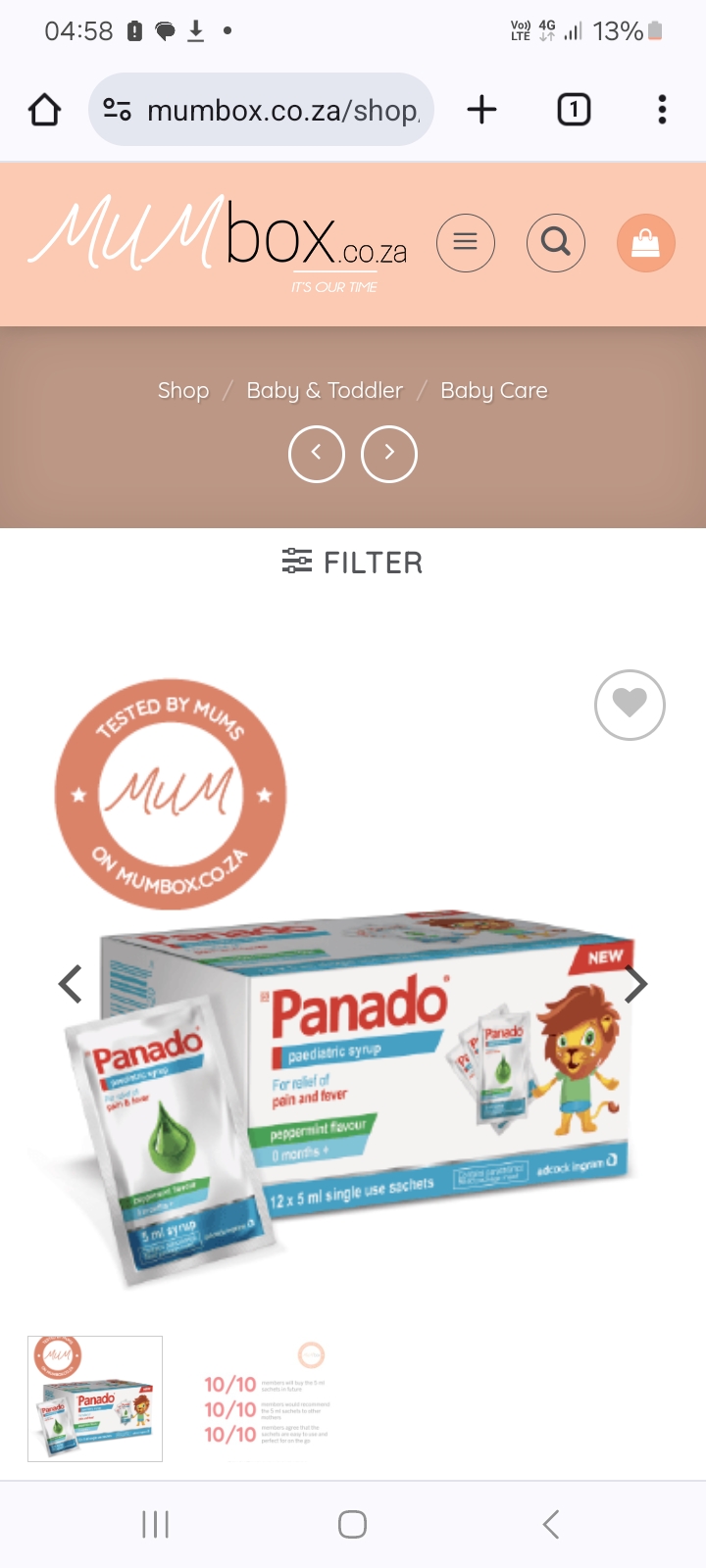Tap the mumbox.co.za address bar
This screenshot has height=1568, width=706.
(x=263, y=110)
